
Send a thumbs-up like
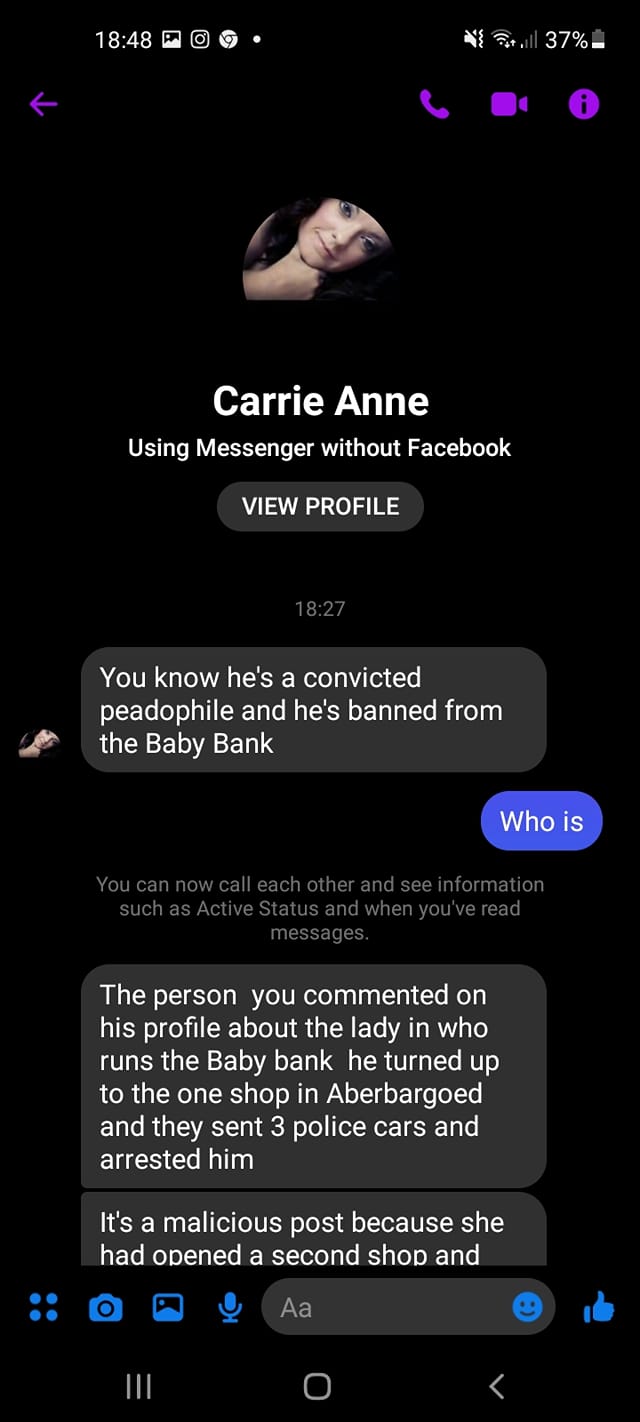(598, 1306)
